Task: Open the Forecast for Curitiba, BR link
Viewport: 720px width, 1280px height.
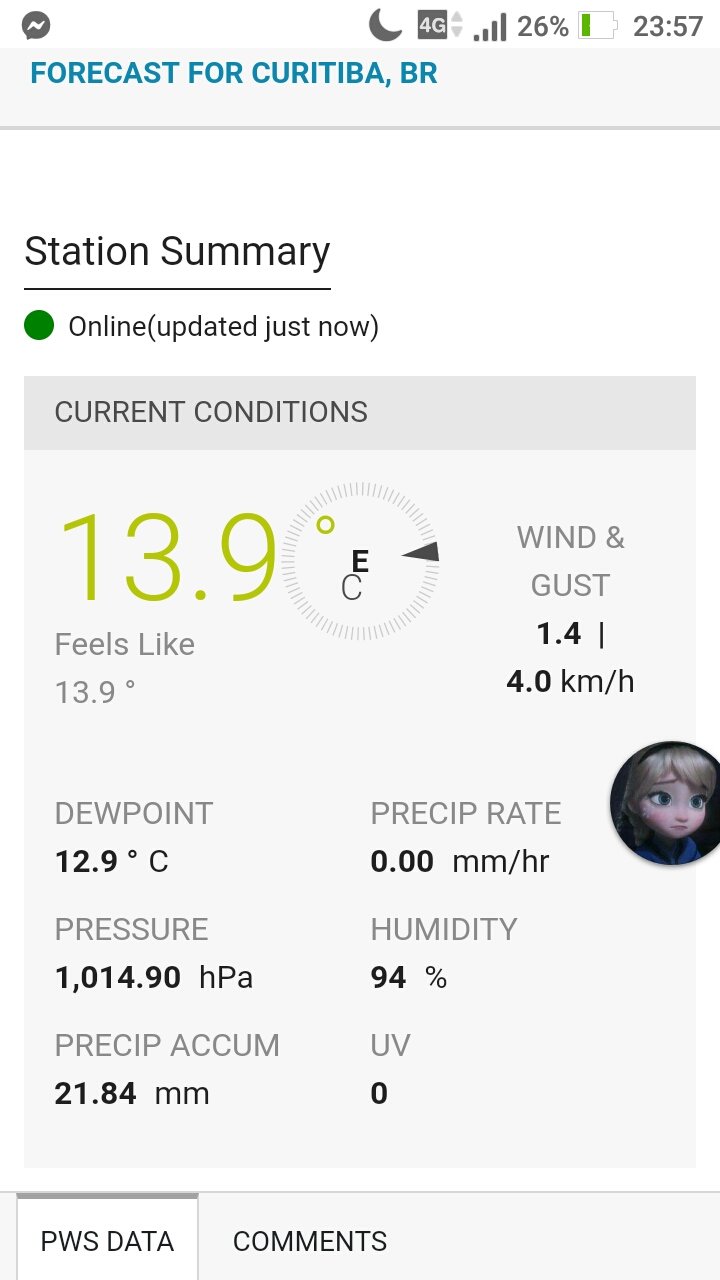Action: [x=233, y=74]
